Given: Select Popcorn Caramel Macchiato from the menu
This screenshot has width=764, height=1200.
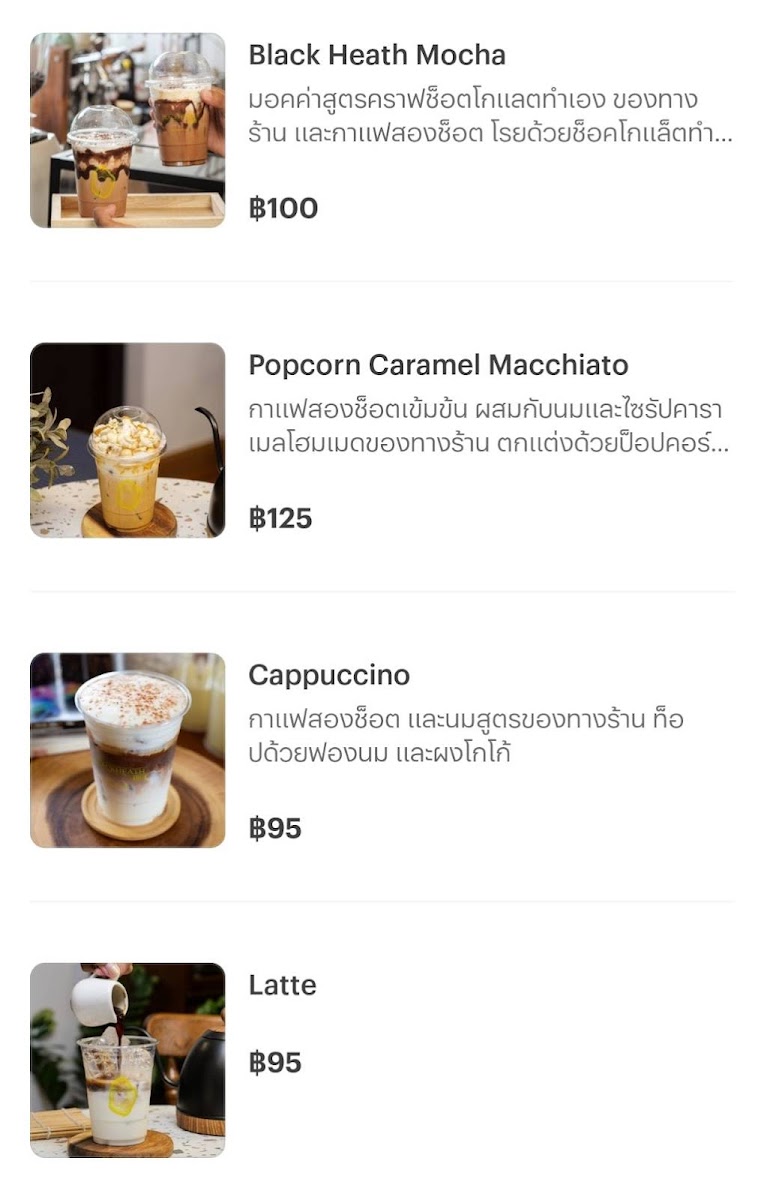Looking at the screenshot, I should pyautogui.click(x=438, y=366).
